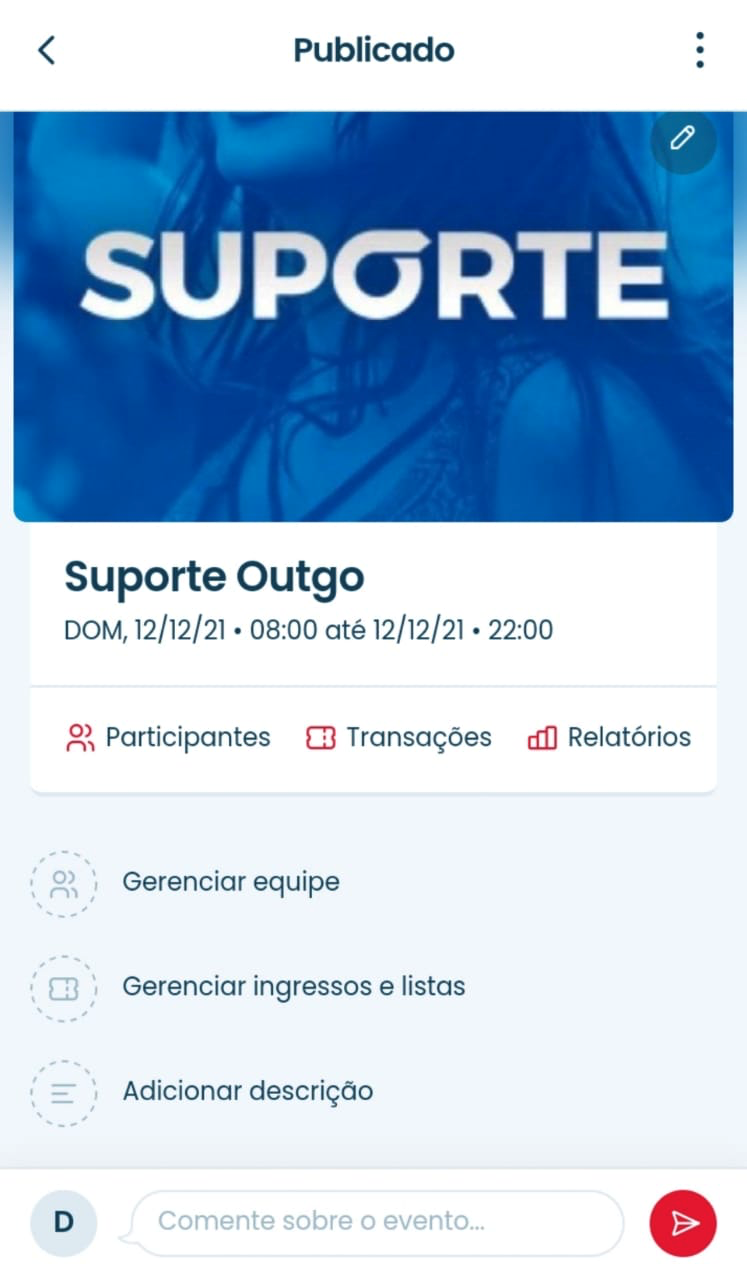Go back using the top arrow

coord(46,50)
